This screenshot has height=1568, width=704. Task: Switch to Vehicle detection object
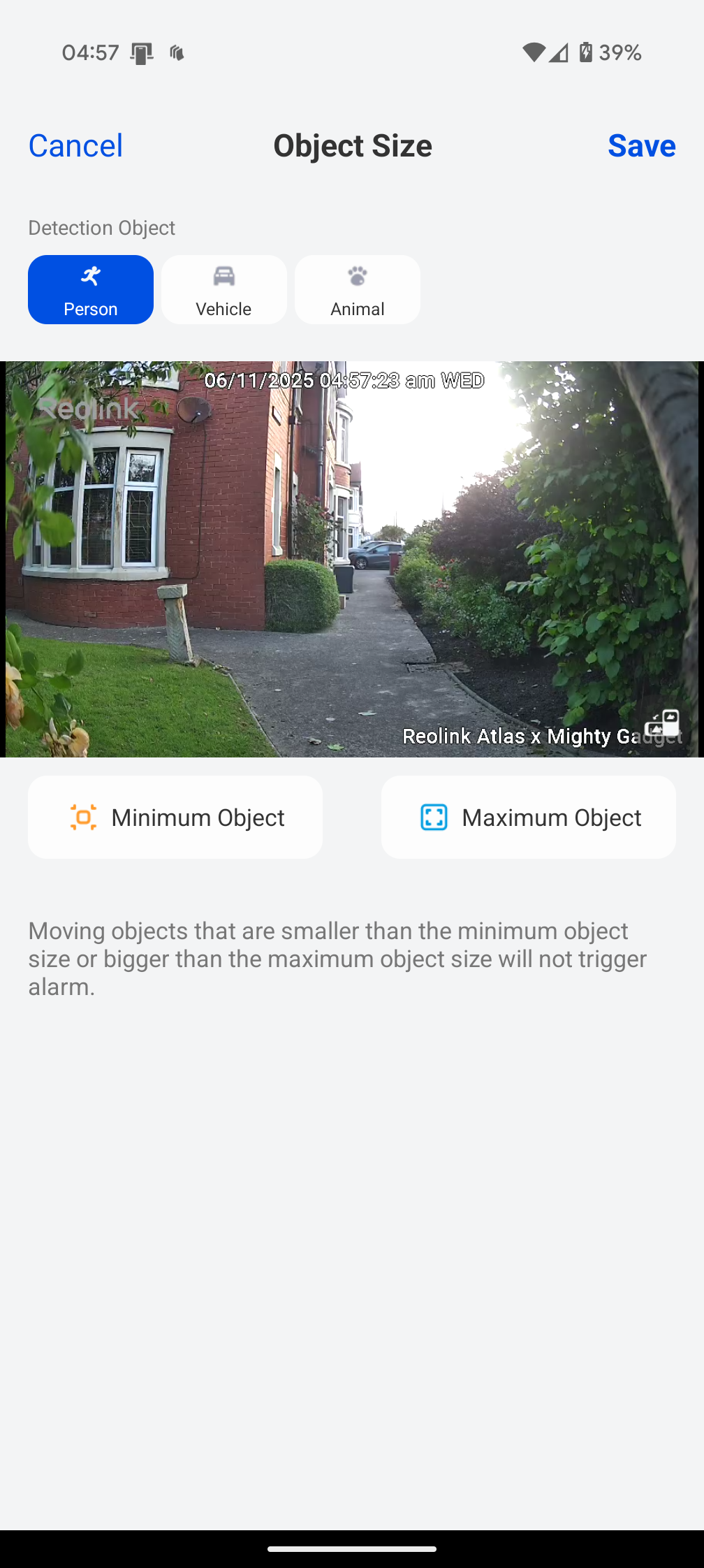tap(223, 290)
